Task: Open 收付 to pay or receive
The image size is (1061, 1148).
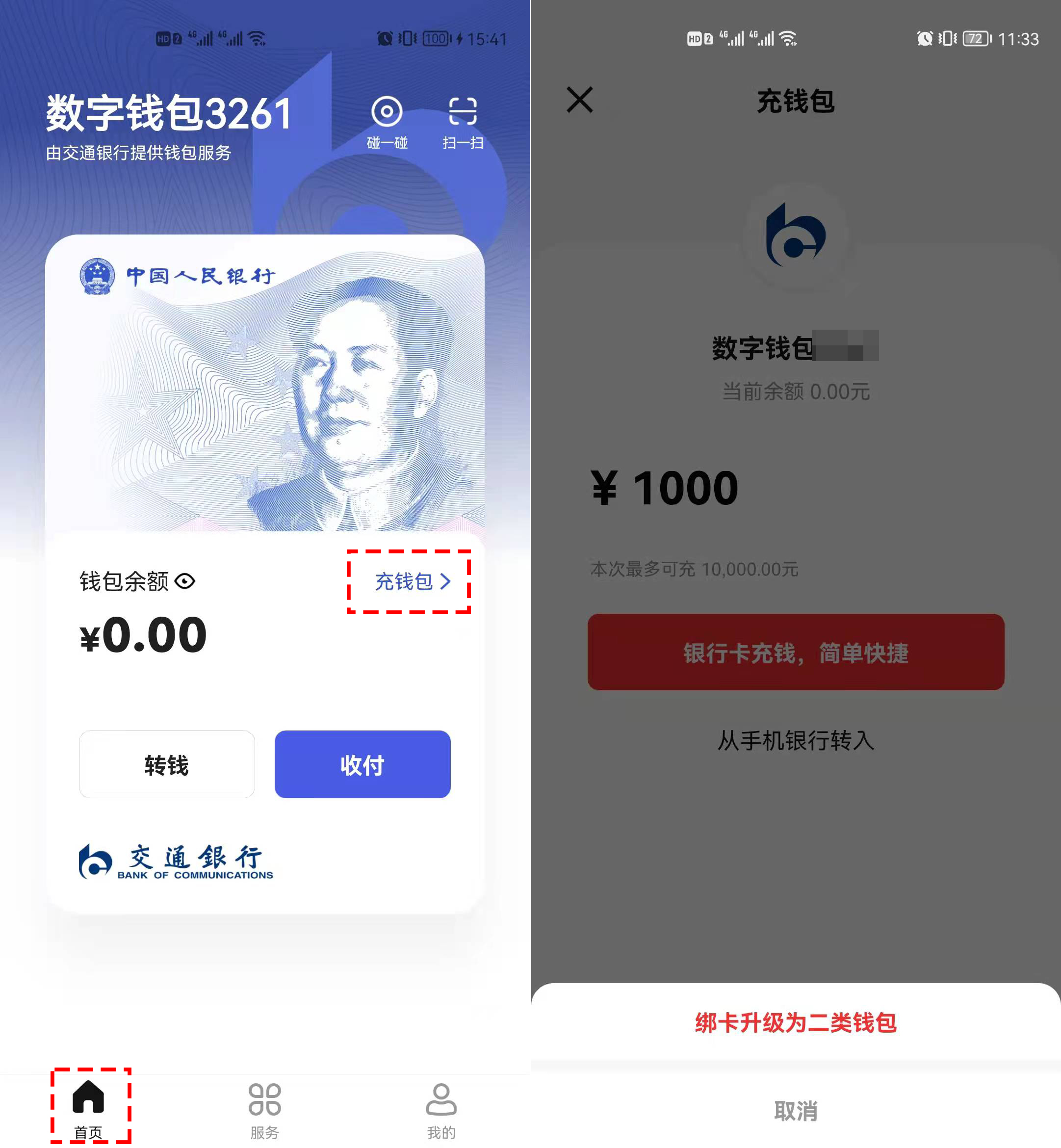Action: click(x=362, y=764)
